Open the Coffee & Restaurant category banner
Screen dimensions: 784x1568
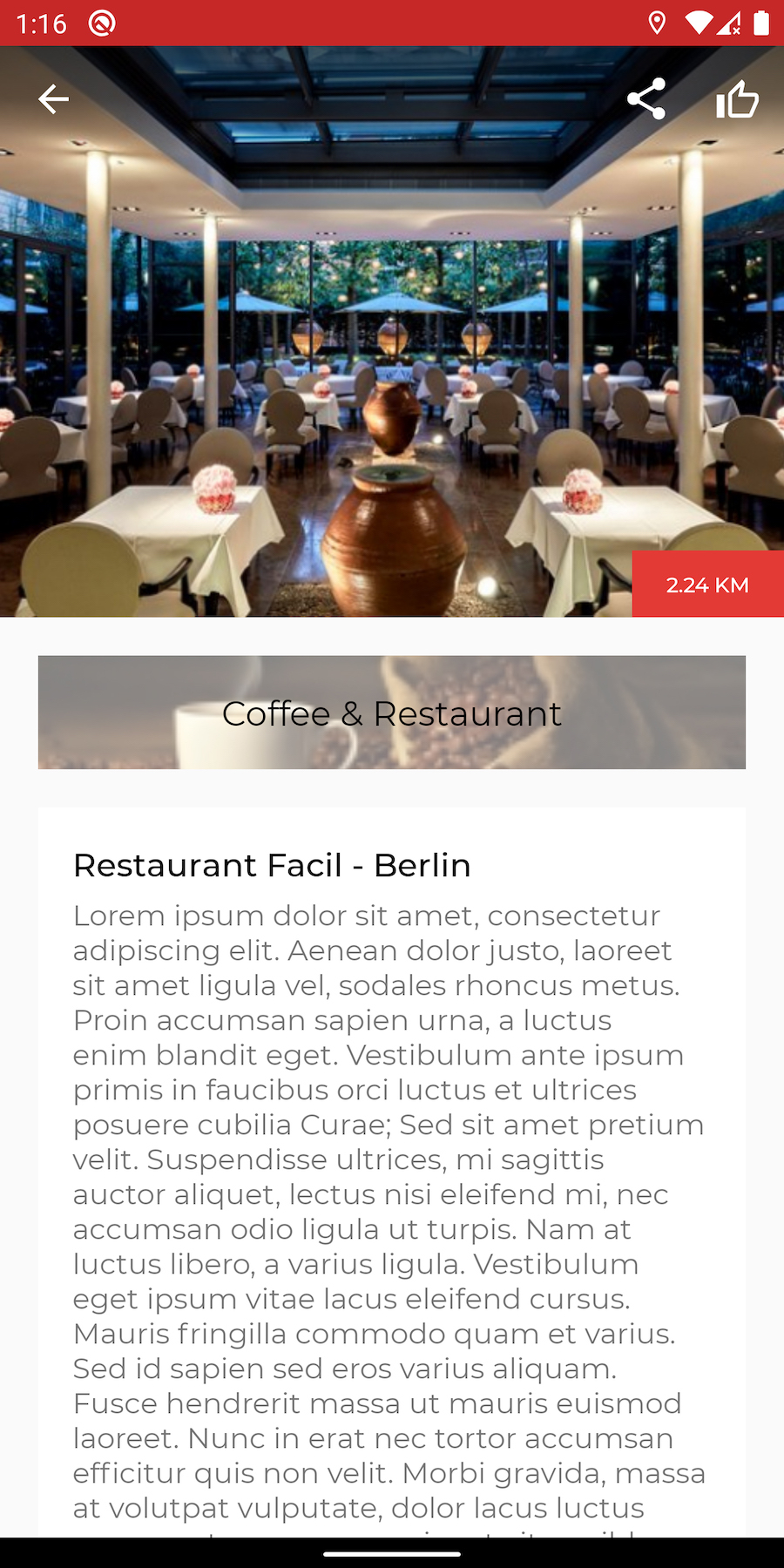[392, 713]
